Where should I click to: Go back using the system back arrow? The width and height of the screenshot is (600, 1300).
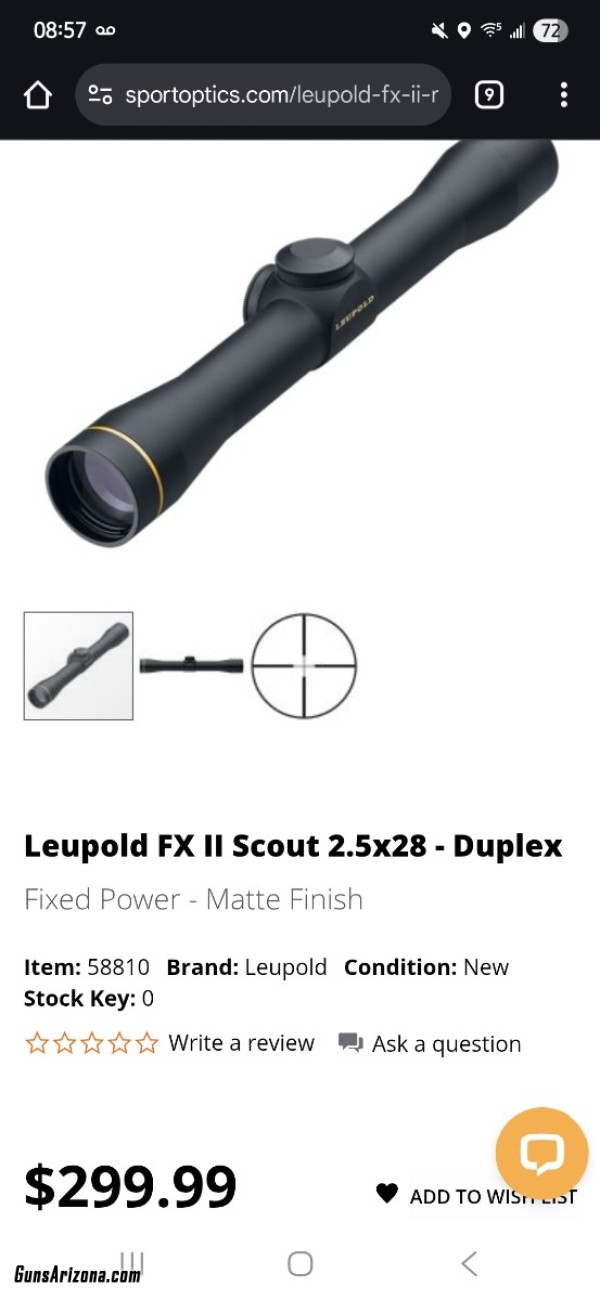pyautogui.click(x=469, y=1263)
